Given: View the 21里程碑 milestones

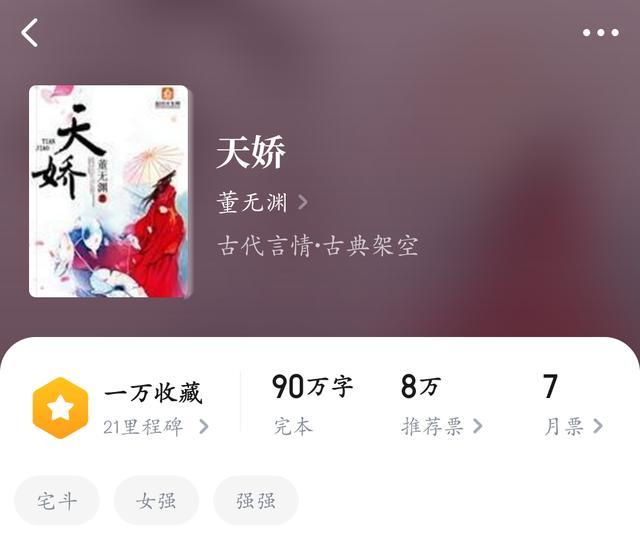Looking at the screenshot, I should tap(156, 427).
